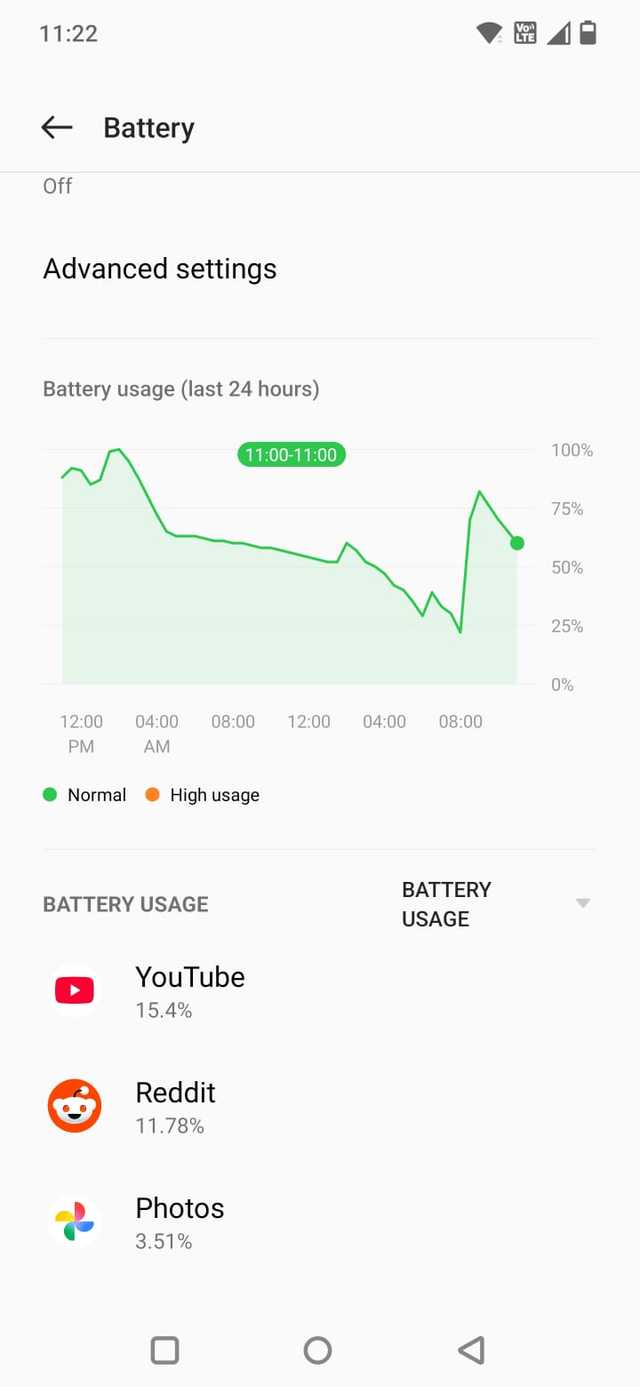Select the current point on the battery graph
Viewport: 640px width, 1387px height.
point(517,543)
